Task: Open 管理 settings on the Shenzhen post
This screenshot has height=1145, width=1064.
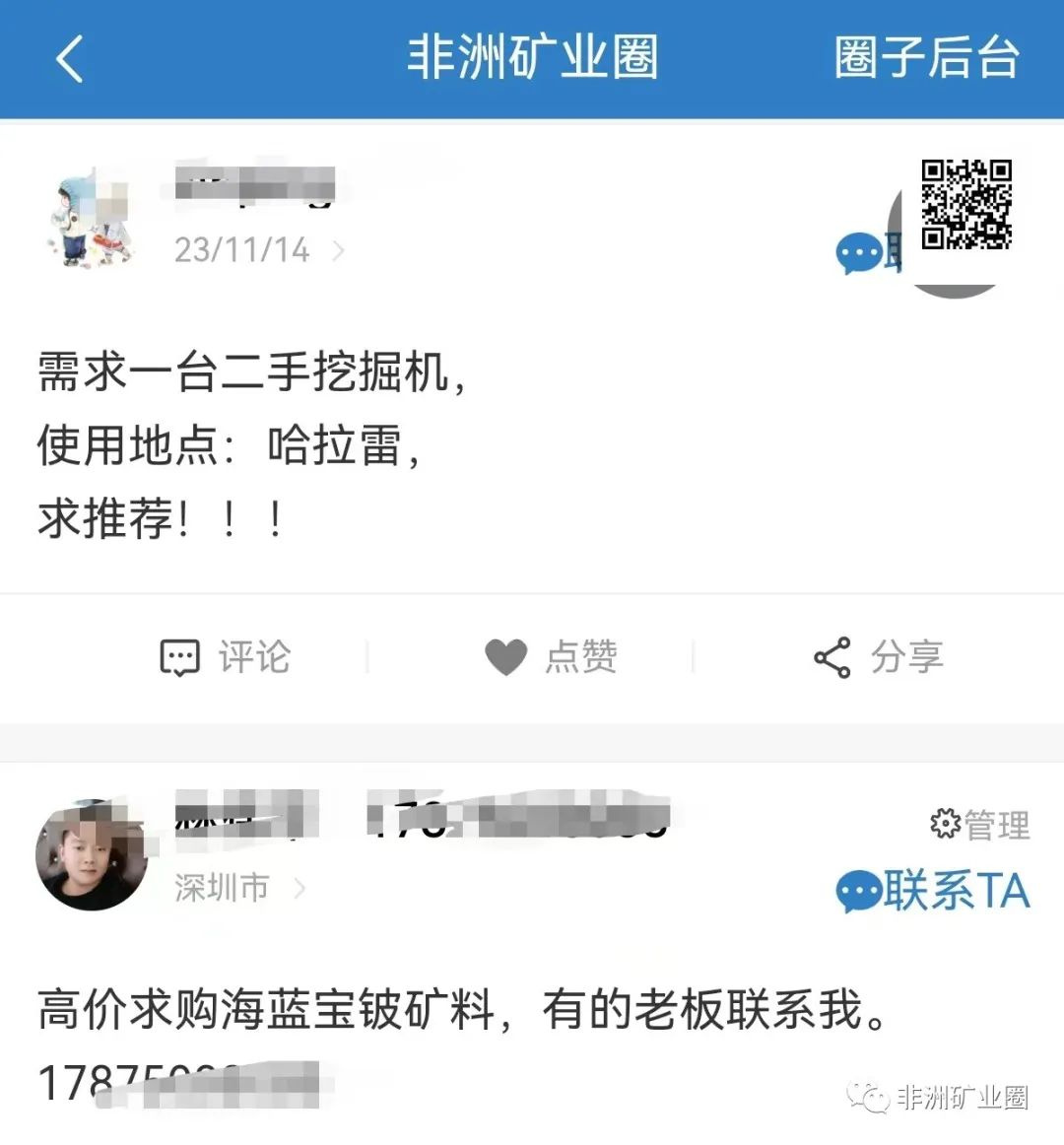Action: pos(980,824)
